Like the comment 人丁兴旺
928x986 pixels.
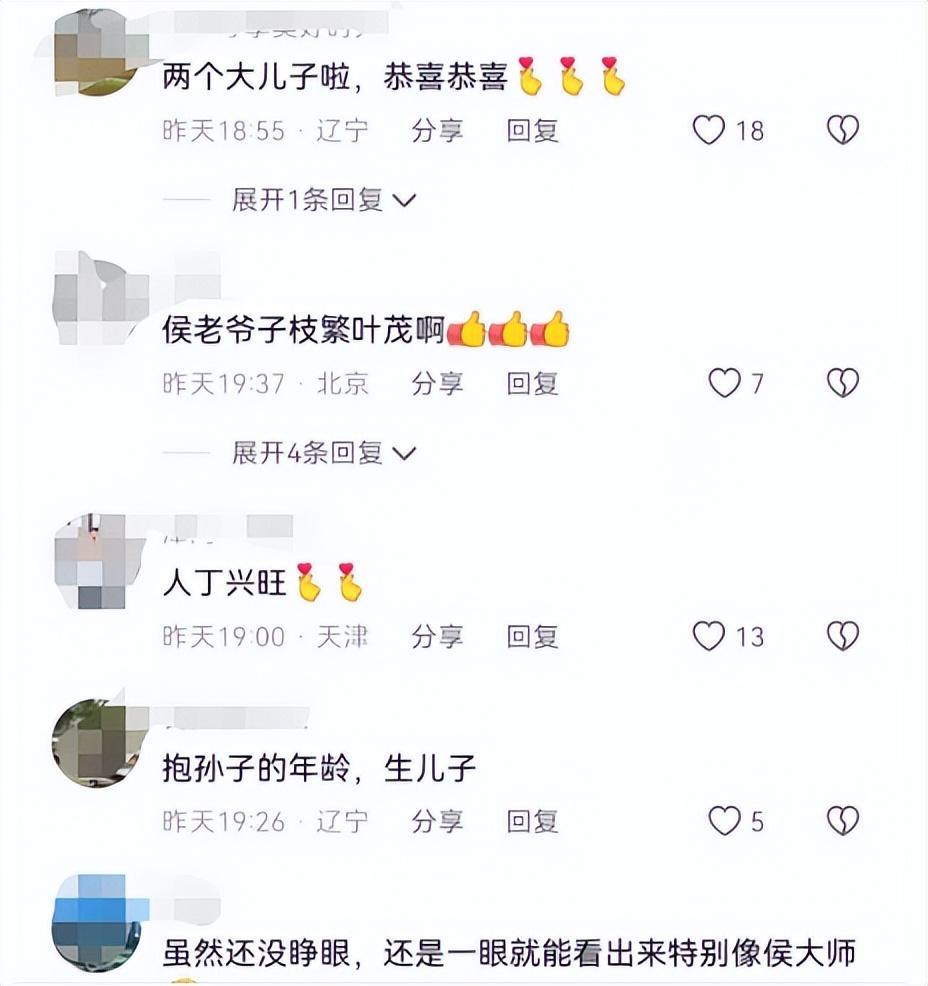(709, 636)
